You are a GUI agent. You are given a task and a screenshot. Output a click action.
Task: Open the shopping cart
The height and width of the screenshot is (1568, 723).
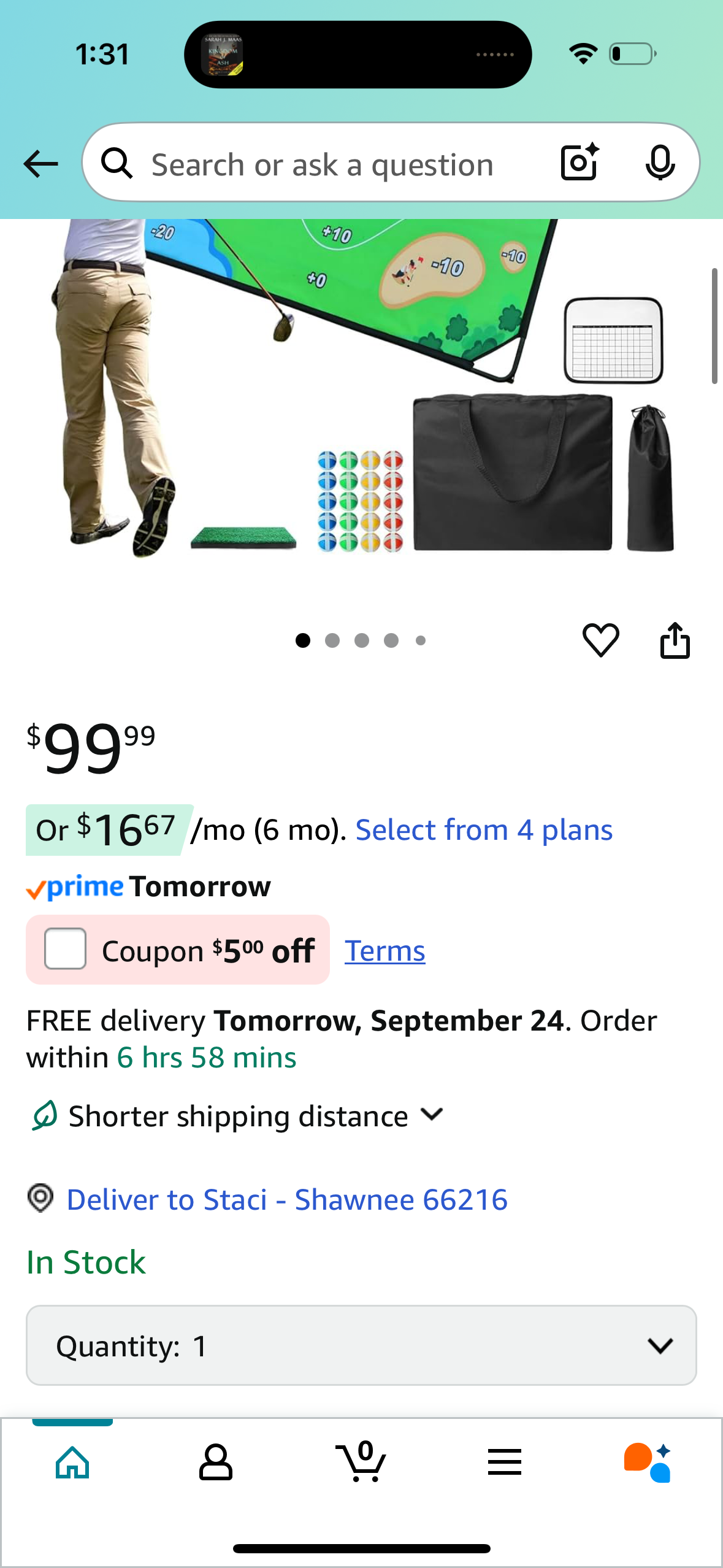[361, 1462]
